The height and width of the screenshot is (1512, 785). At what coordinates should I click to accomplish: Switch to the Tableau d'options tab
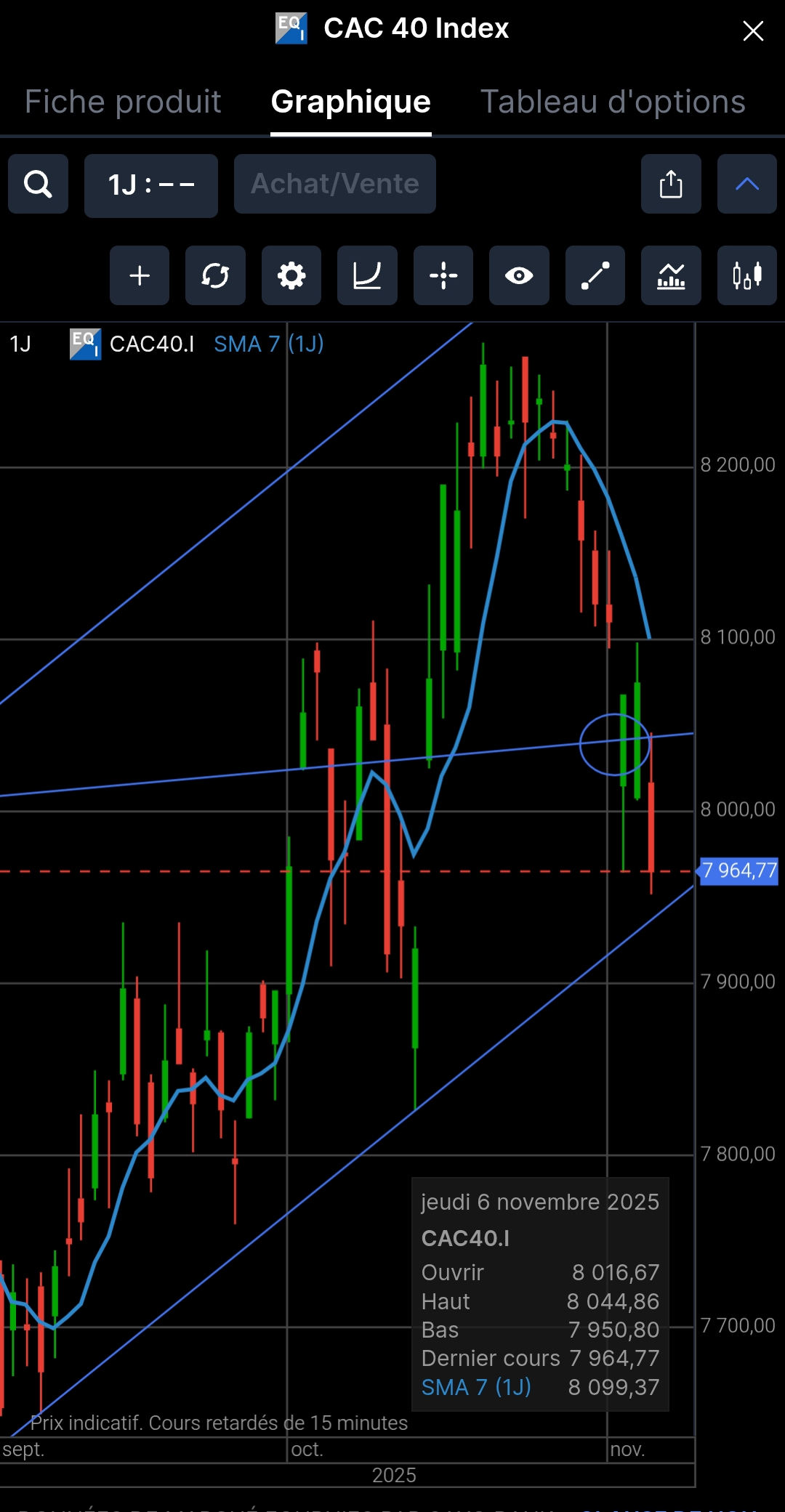pyautogui.click(x=613, y=102)
